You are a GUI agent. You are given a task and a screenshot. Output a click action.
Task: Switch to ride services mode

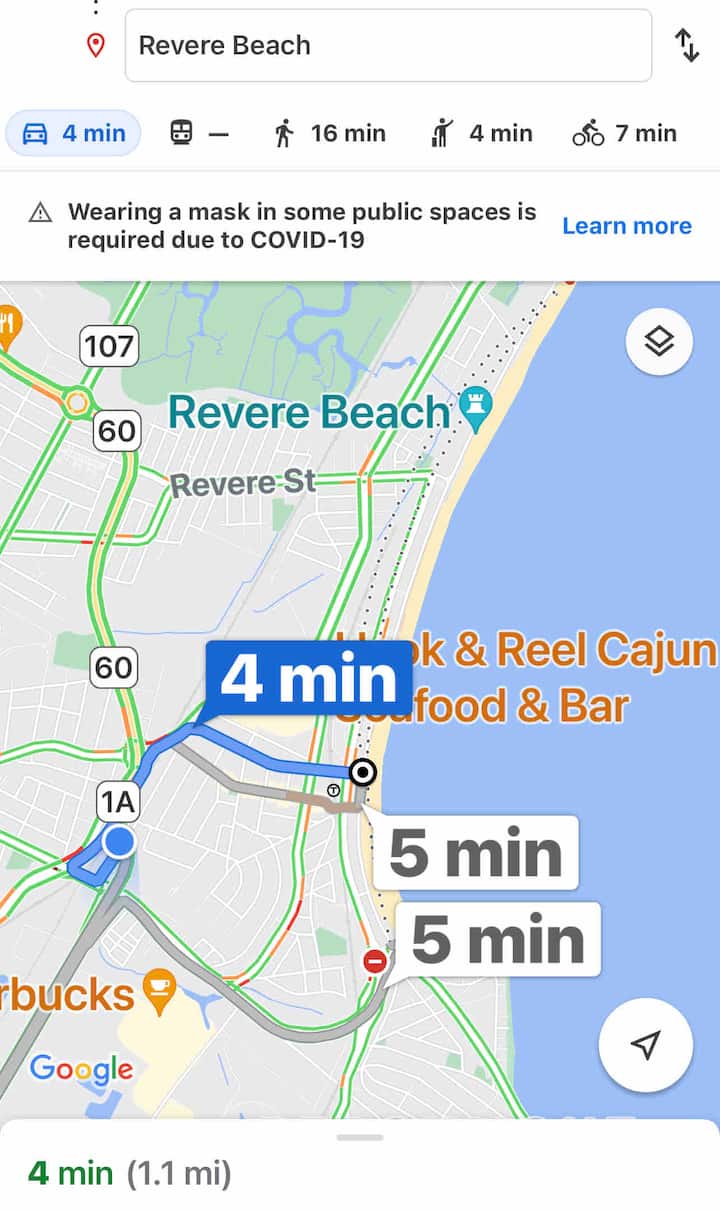point(482,133)
